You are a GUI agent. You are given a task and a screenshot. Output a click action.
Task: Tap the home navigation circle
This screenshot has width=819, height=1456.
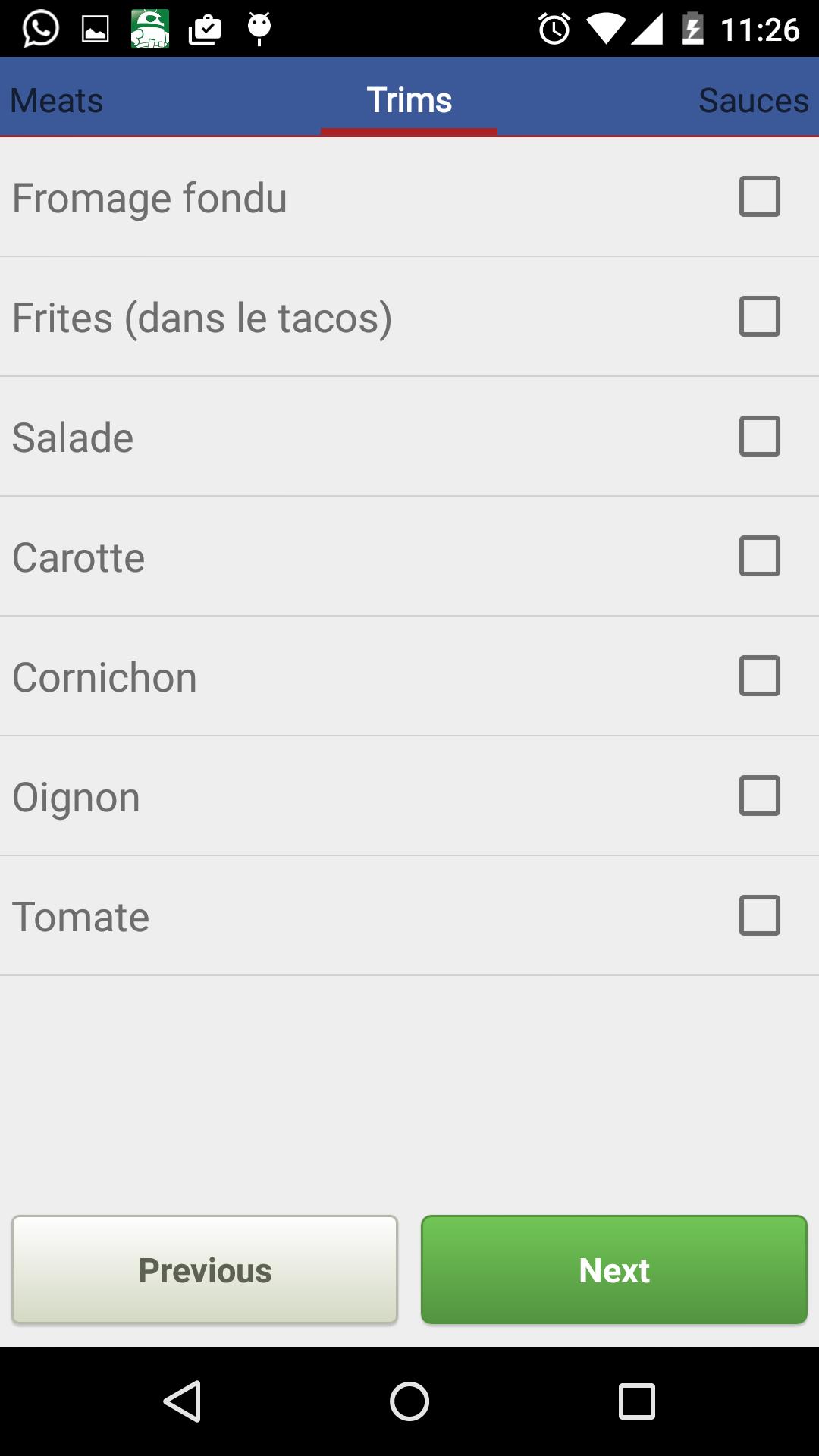coord(409,1401)
